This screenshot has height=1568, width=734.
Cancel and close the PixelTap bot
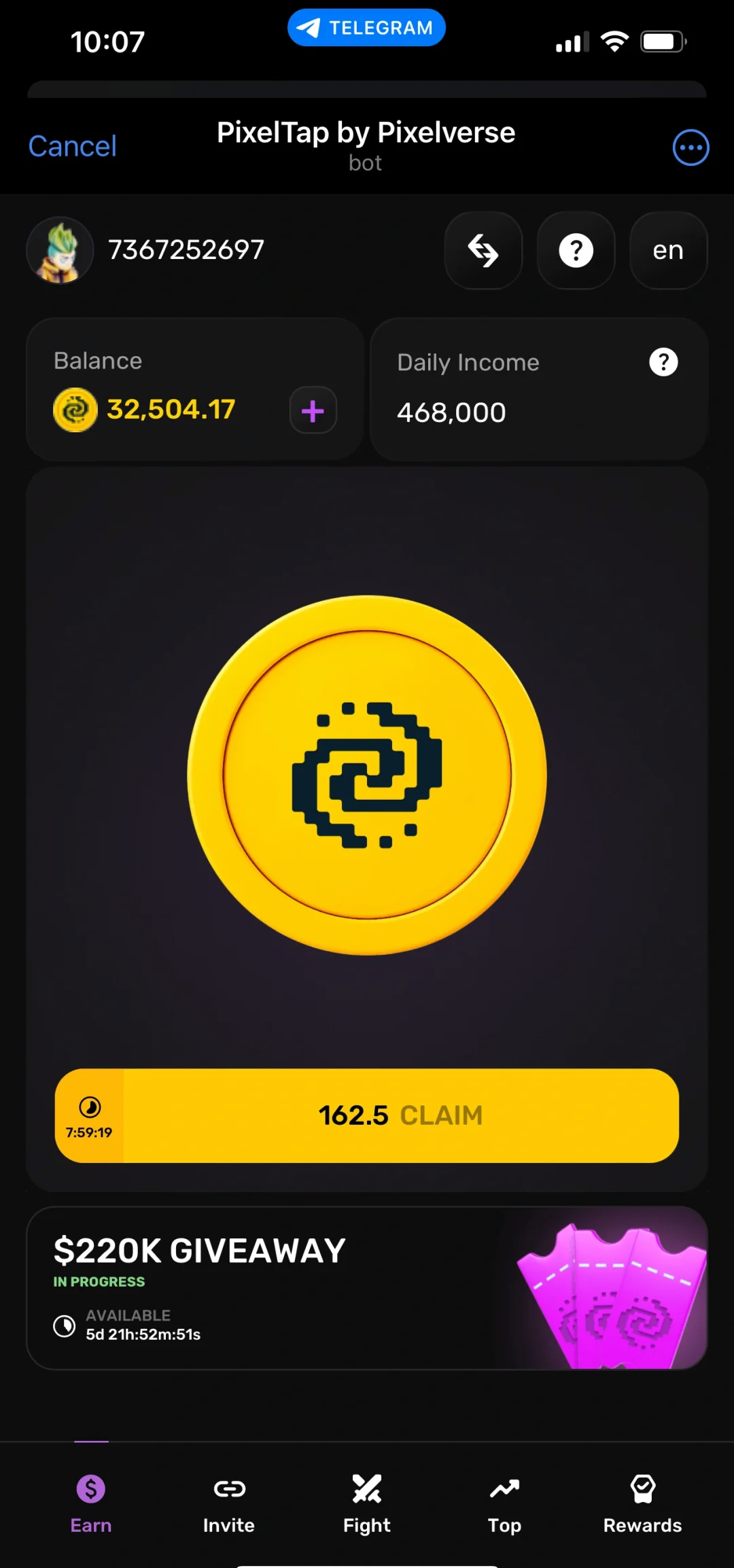[x=72, y=146]
